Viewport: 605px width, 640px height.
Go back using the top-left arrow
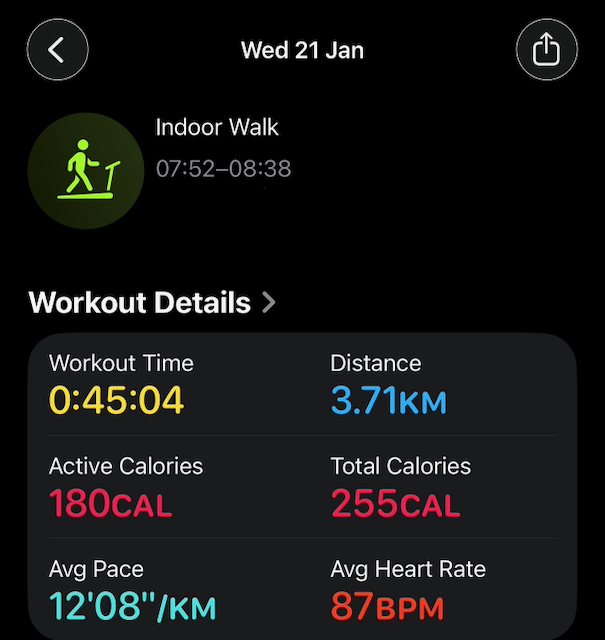pyautogui.click(x=57, y=49)
